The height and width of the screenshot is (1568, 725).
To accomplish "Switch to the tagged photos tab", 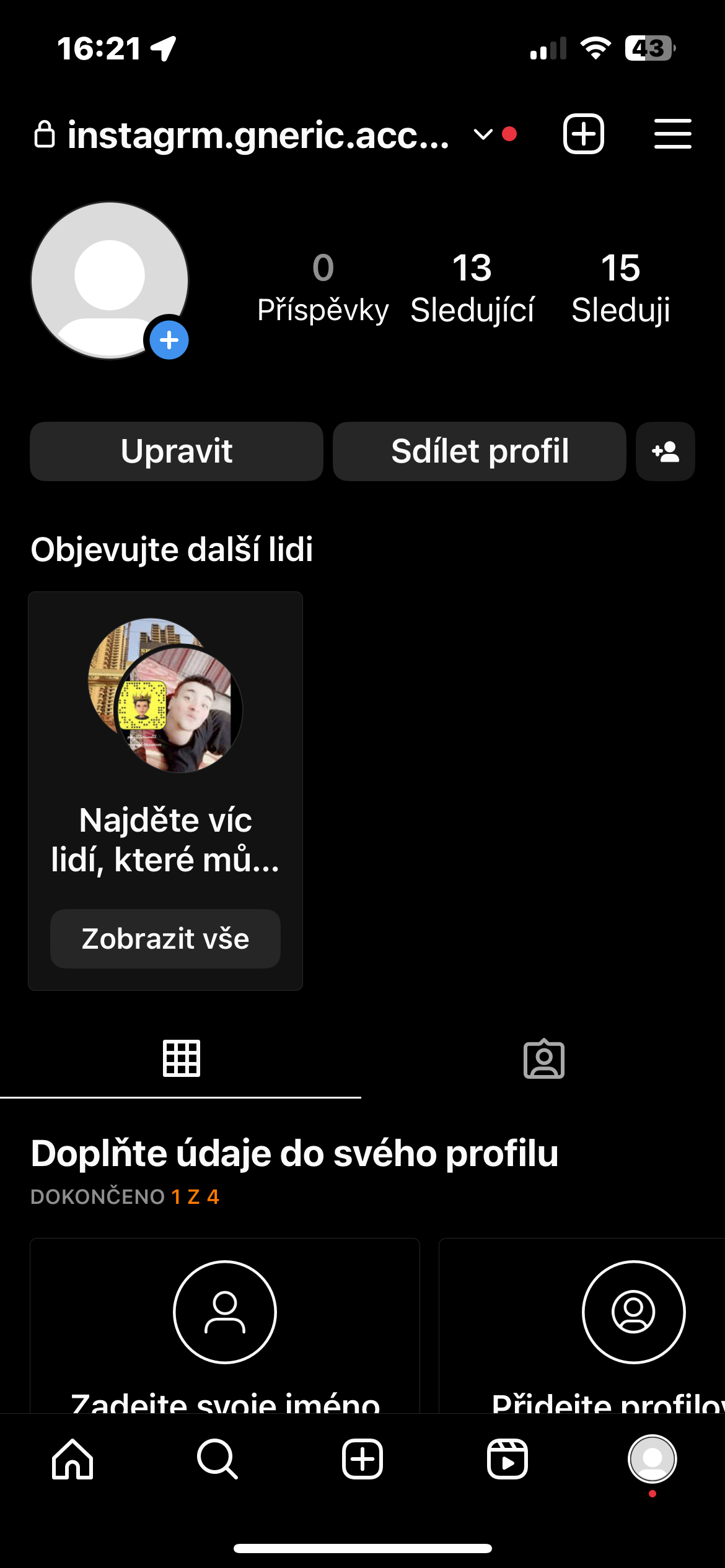I will [x=543, y=1058].
